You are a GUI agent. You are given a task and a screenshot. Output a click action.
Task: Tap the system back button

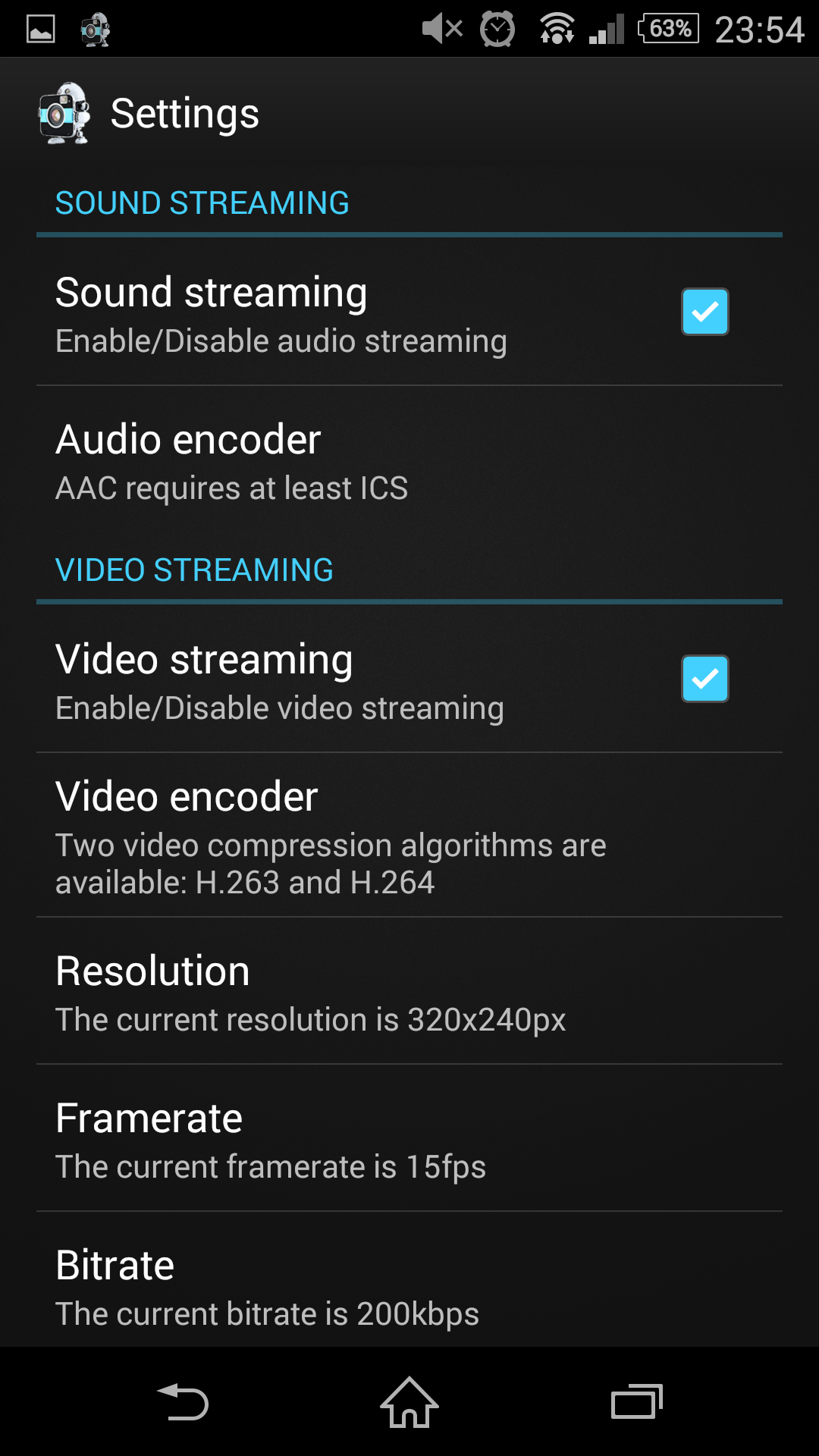(183, 1402)
